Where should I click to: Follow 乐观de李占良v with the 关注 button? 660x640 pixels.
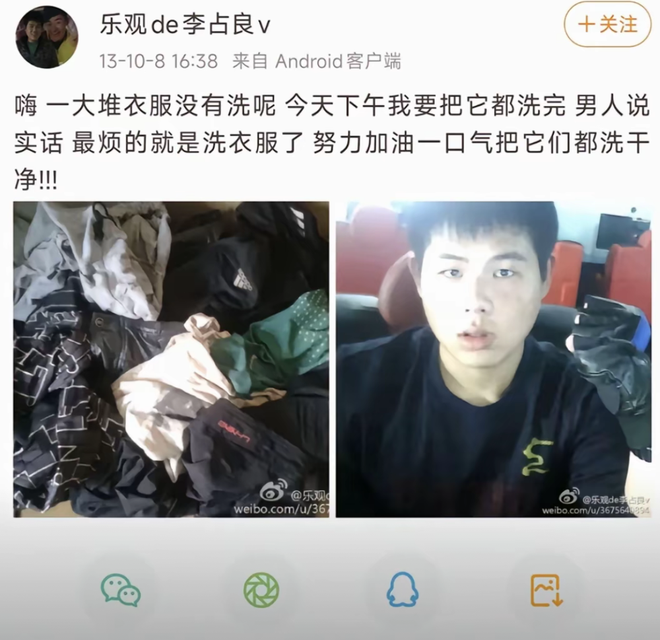[607, 24]
